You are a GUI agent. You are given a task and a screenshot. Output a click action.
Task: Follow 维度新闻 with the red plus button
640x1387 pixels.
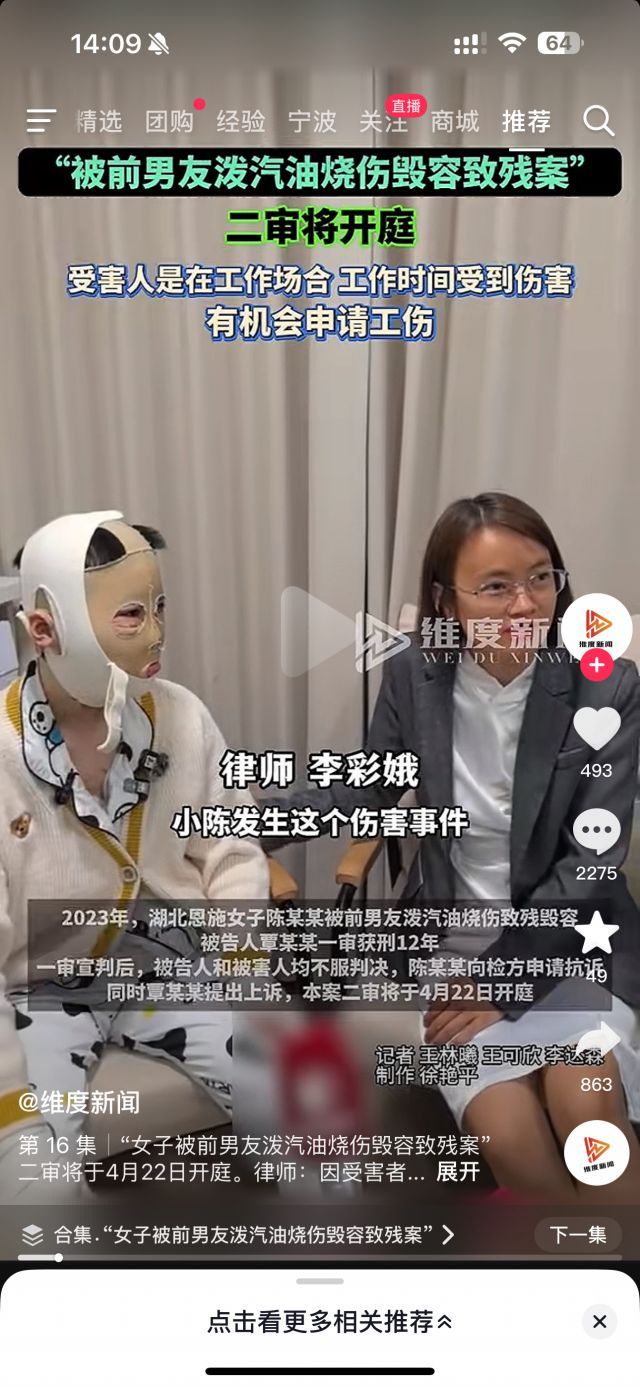(x=596, y=665)
